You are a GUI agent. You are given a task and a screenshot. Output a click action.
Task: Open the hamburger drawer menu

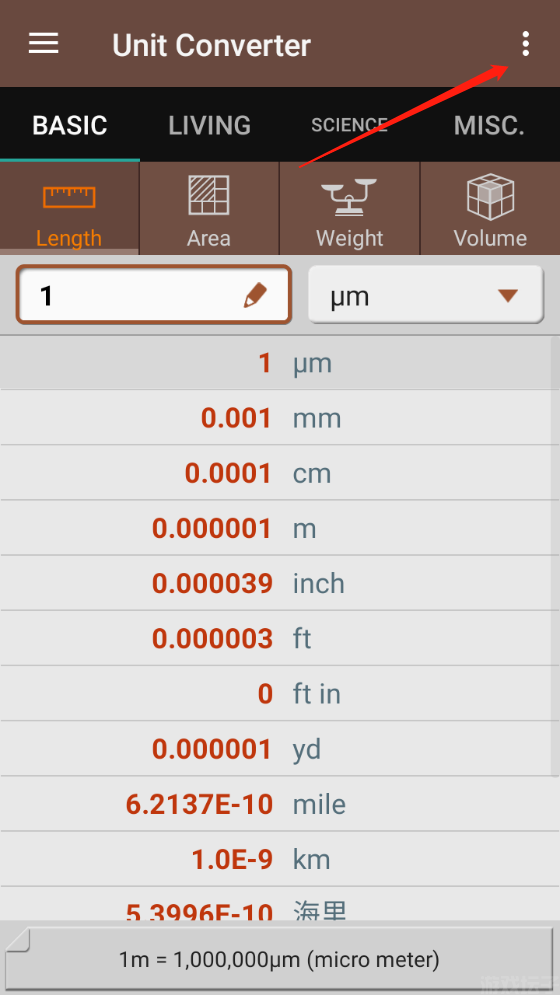click(x=43, y=44)
